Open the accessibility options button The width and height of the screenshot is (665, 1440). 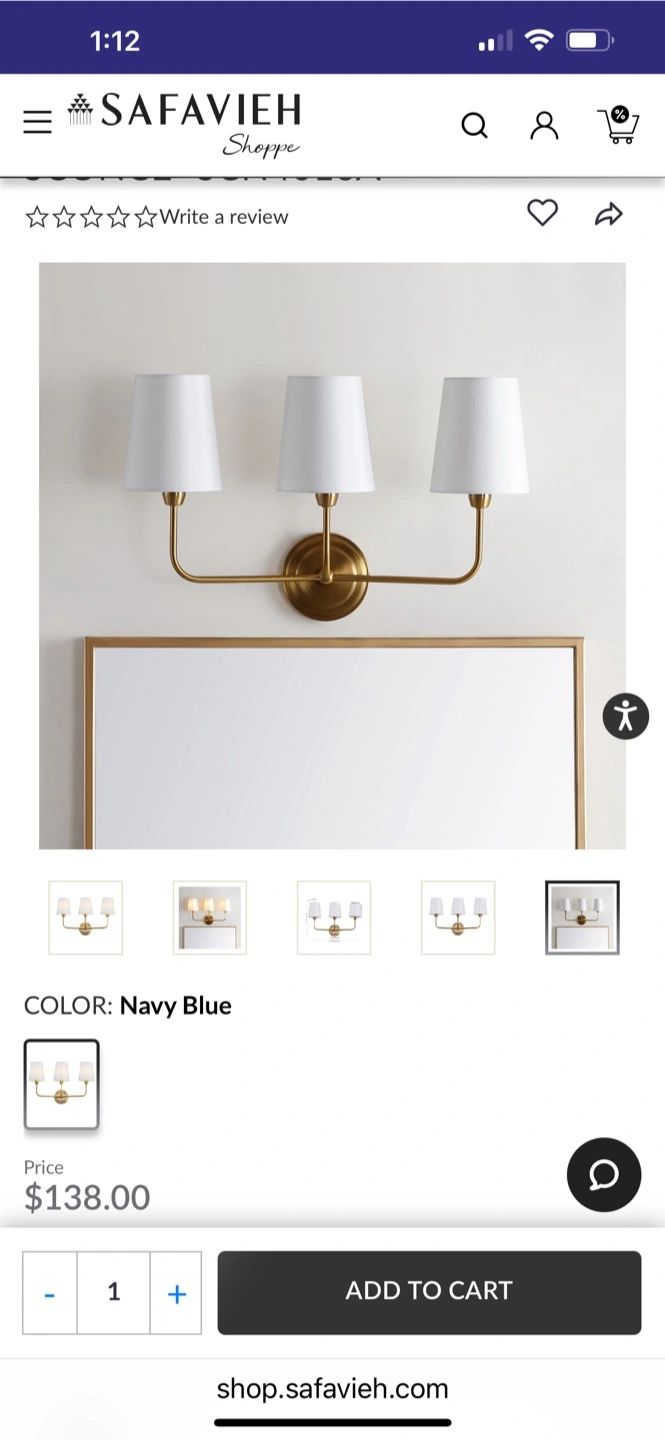coord(626,716)
